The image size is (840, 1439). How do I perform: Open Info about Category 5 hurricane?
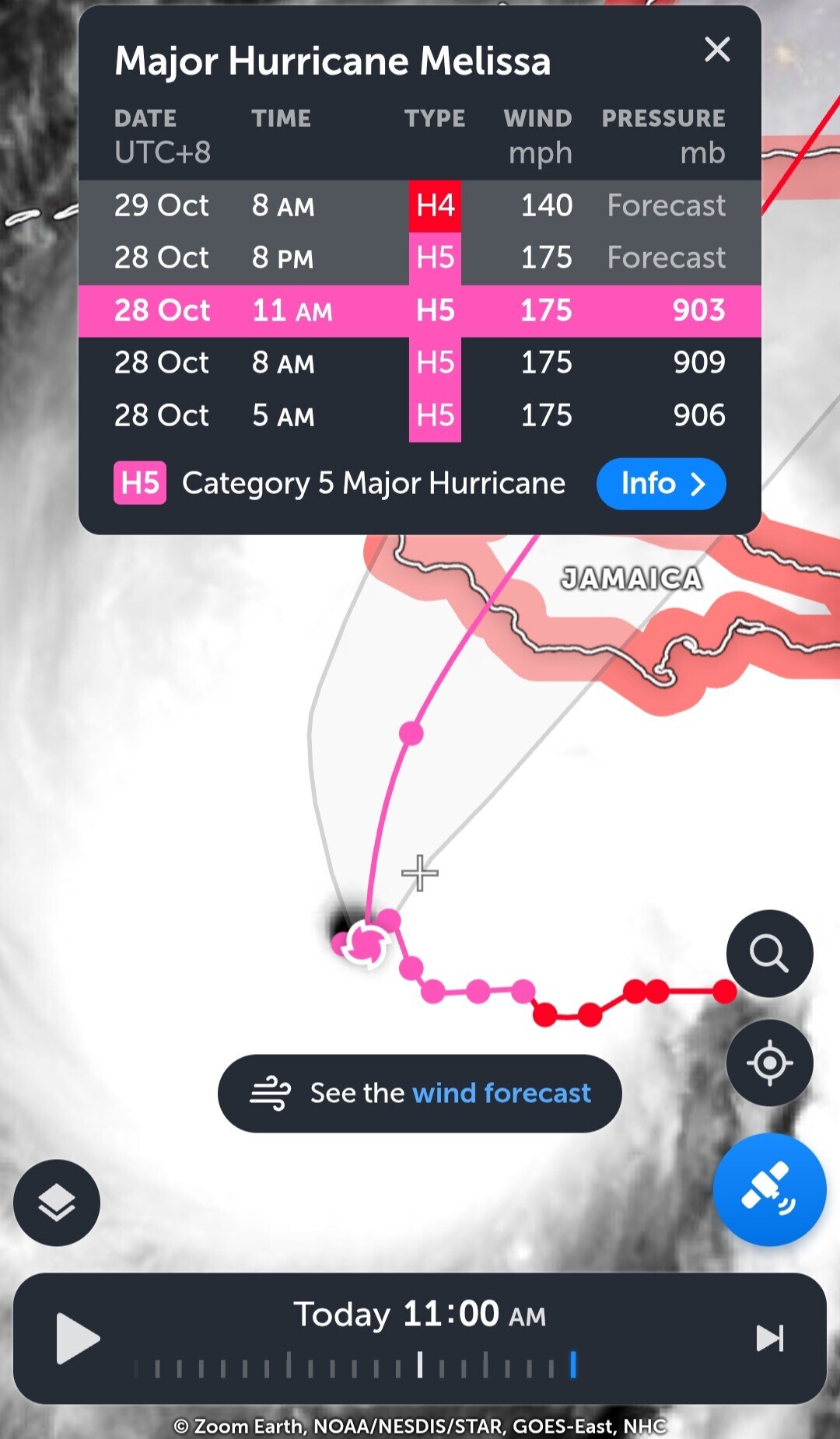coord(660,484)
